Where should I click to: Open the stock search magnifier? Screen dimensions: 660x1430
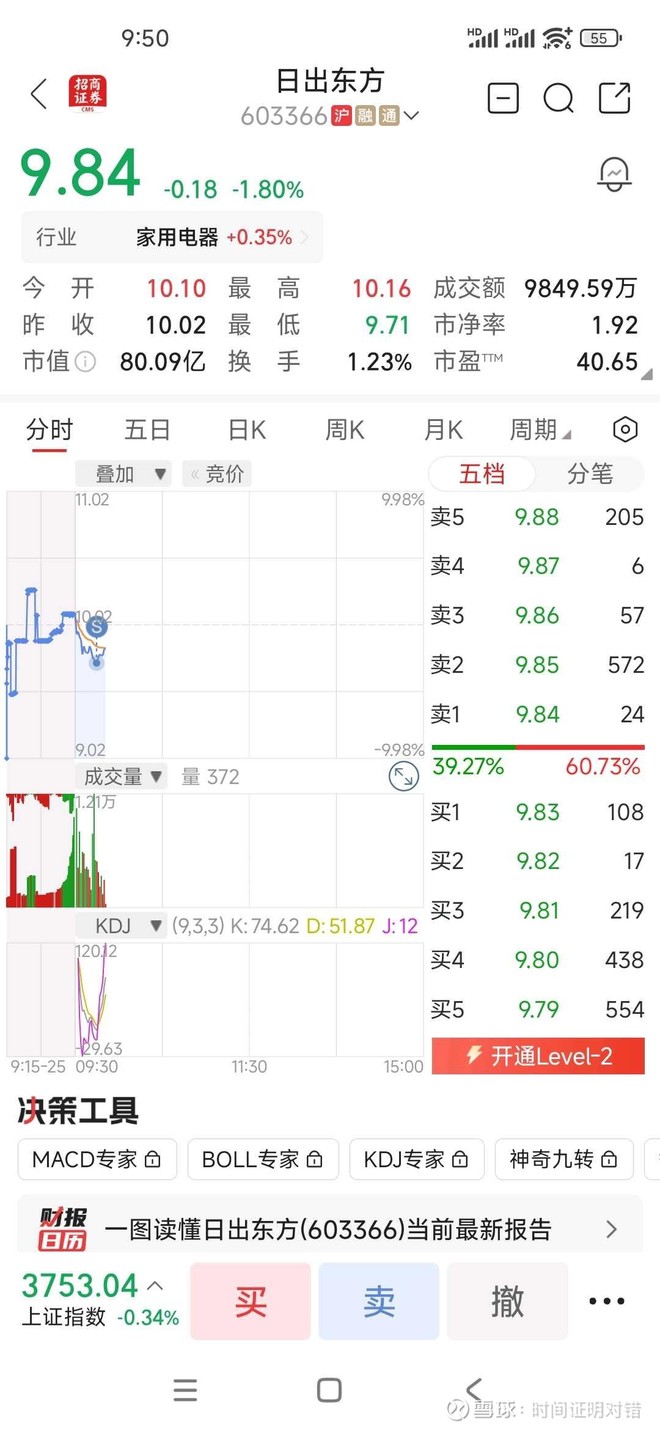tap(558, 98)
